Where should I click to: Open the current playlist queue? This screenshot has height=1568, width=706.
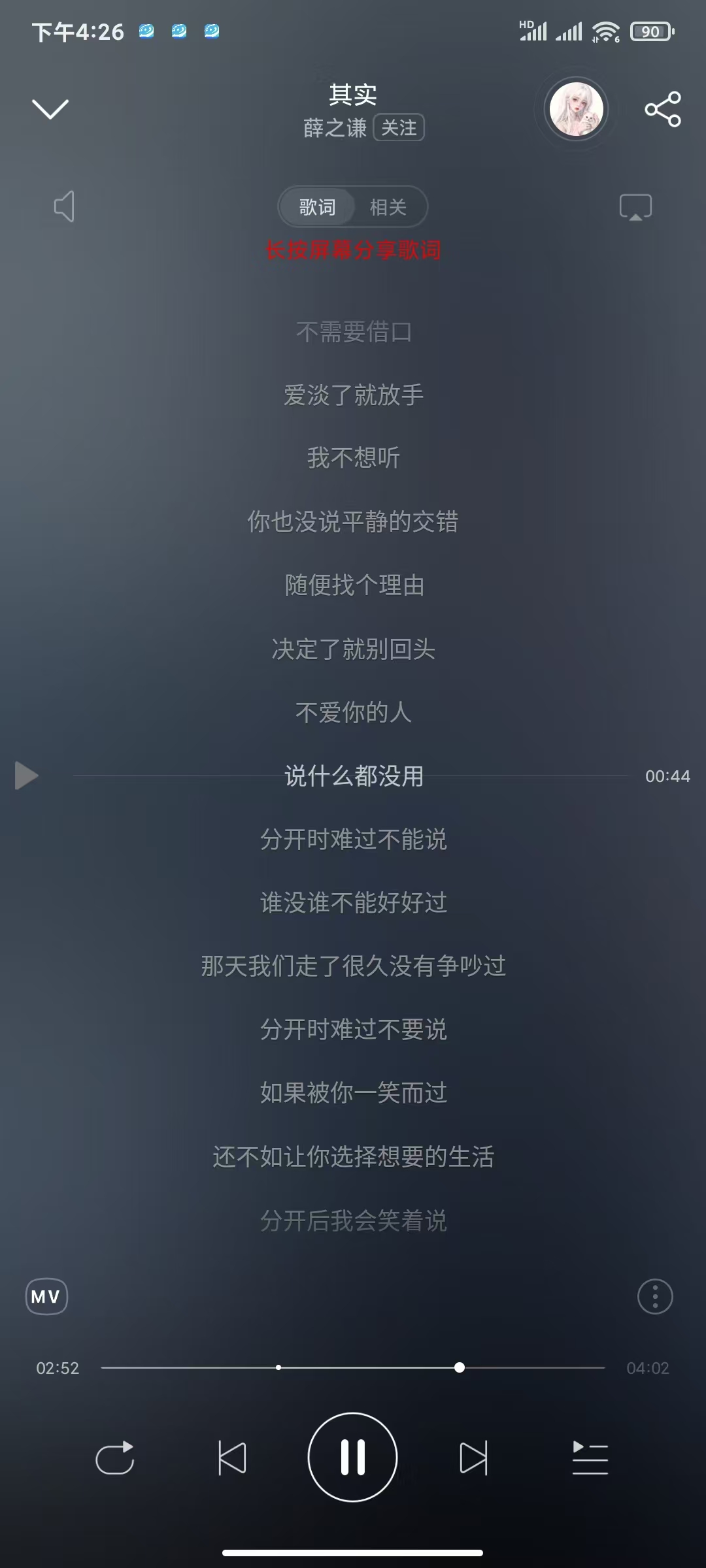click(590, 1458)
